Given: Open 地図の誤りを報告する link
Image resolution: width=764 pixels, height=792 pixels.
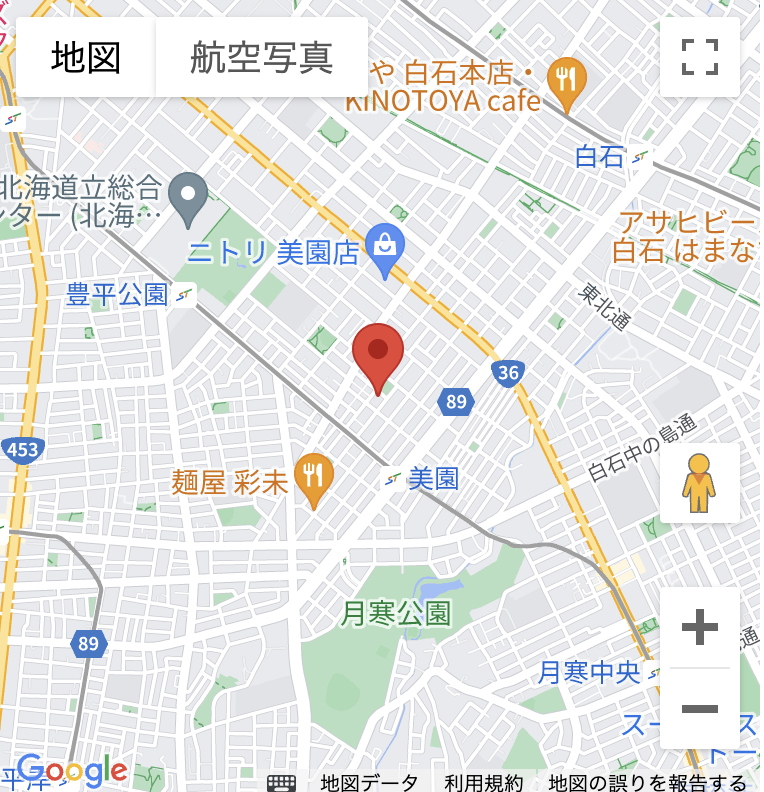Looking at the screenshot, I should tap(648, 782).
